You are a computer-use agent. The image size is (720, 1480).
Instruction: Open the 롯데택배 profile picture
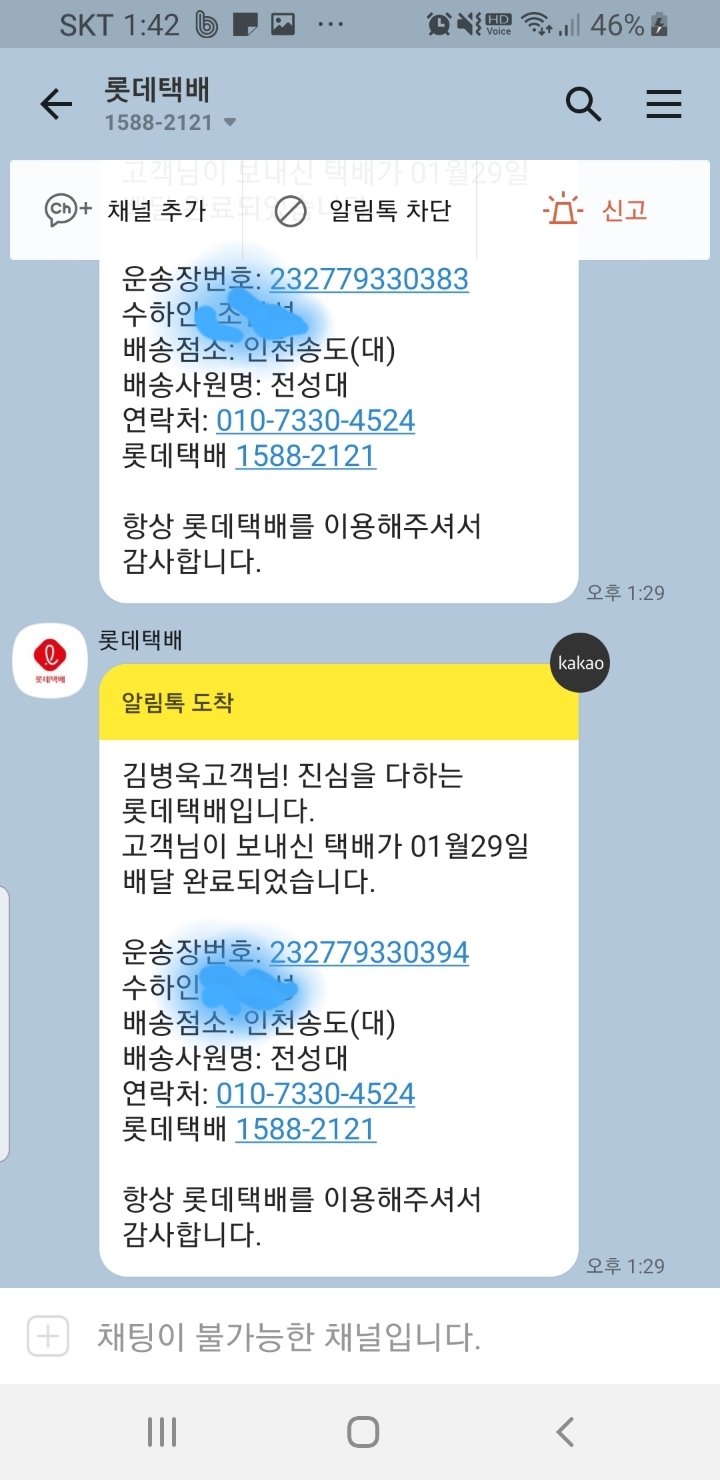pyautogui.click(x=50, y=660)
